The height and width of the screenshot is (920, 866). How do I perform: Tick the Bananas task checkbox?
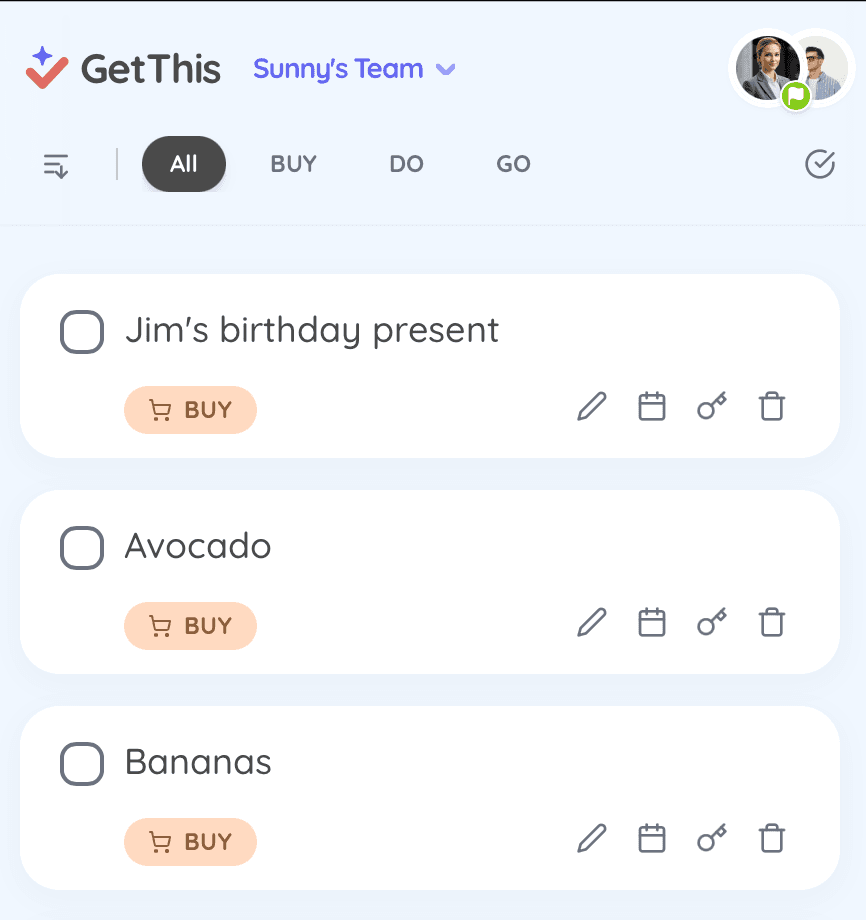(82, 764)
